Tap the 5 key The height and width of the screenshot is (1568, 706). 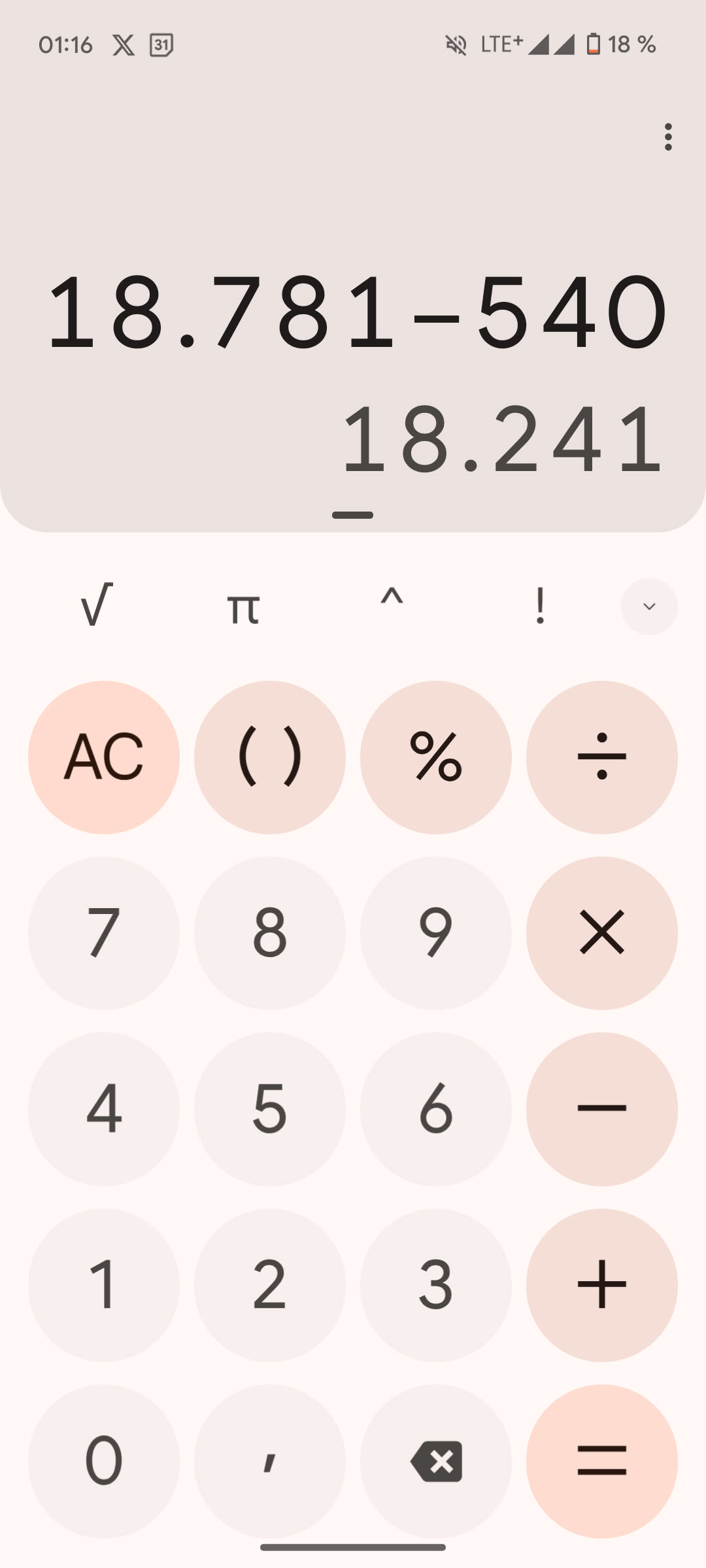pos(270,1109)
